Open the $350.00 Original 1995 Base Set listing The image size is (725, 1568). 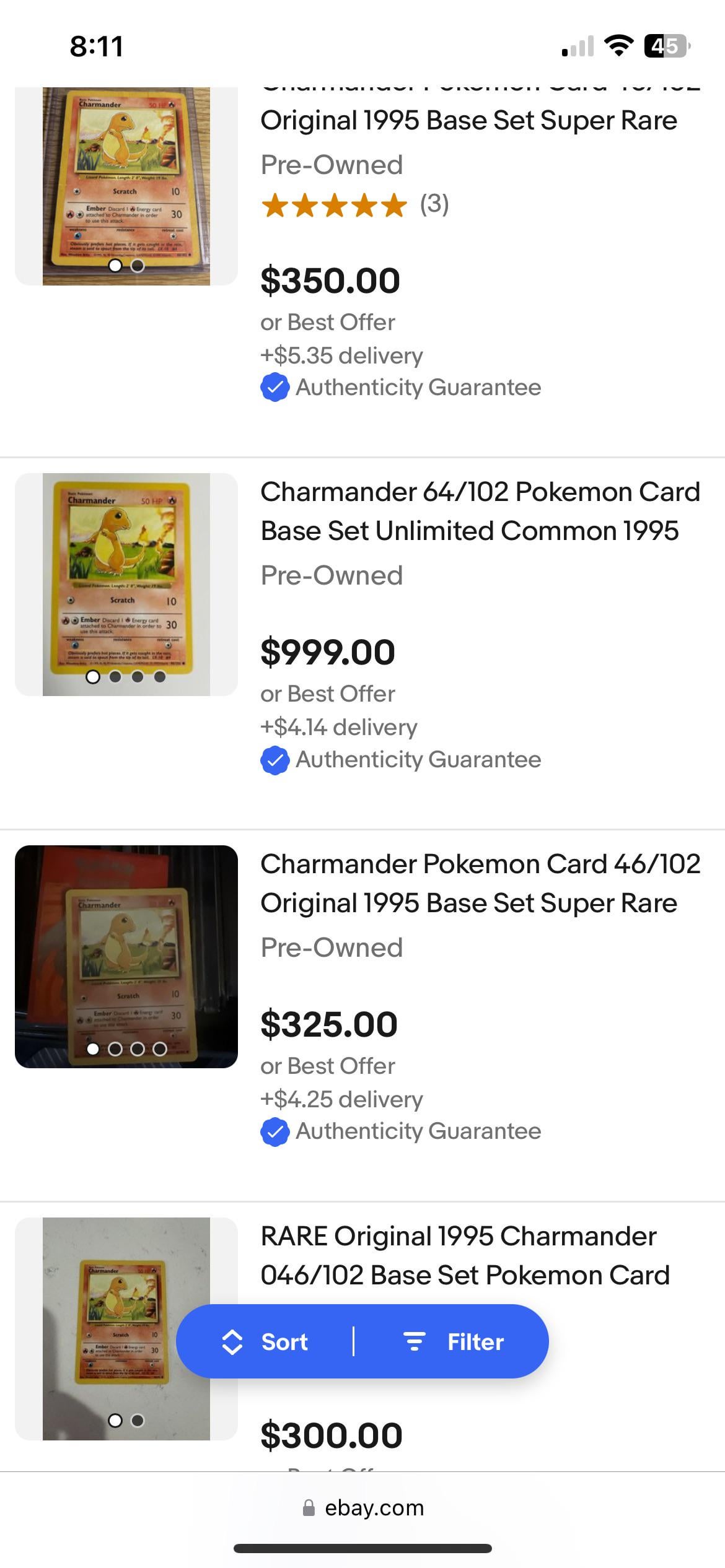(x=468, y=120)
